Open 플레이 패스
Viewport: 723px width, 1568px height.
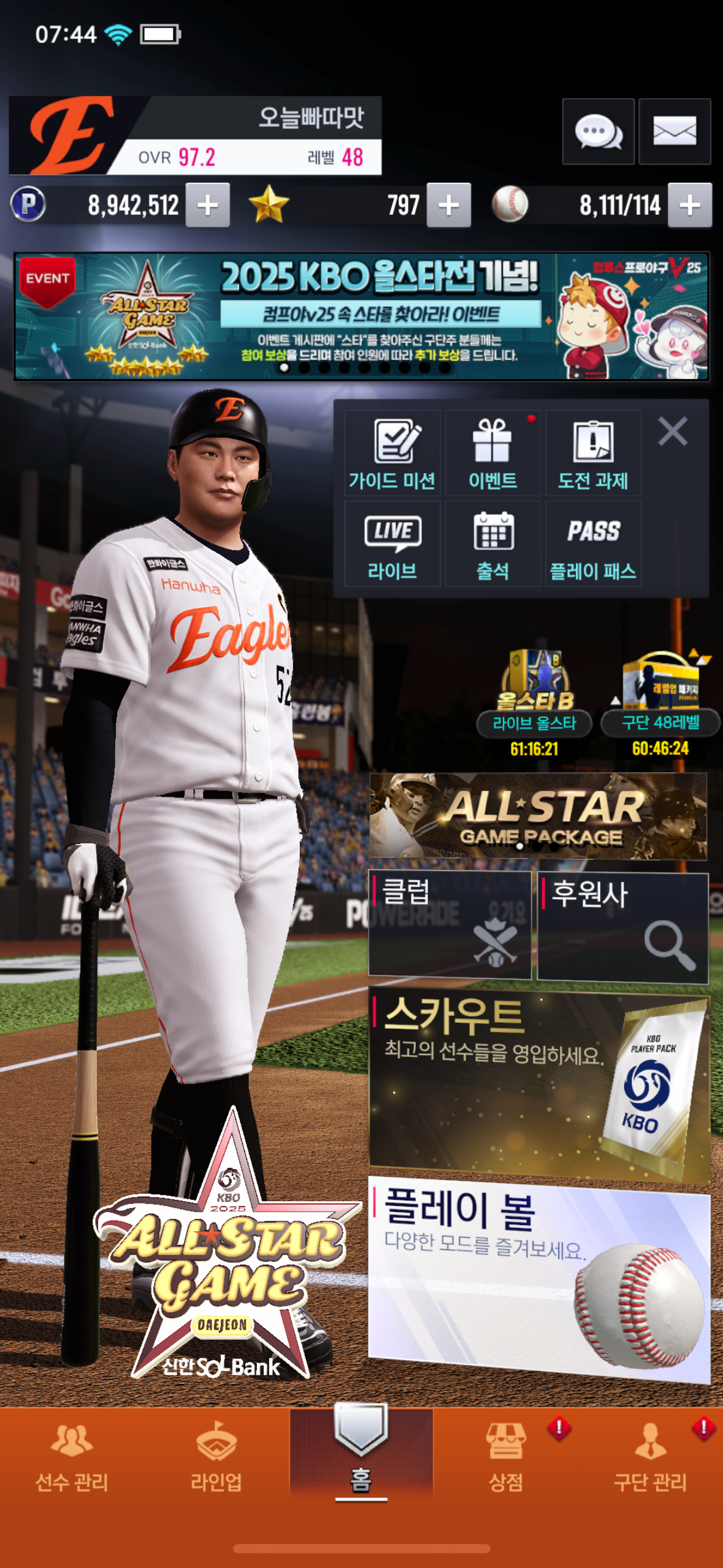point(593,544)
